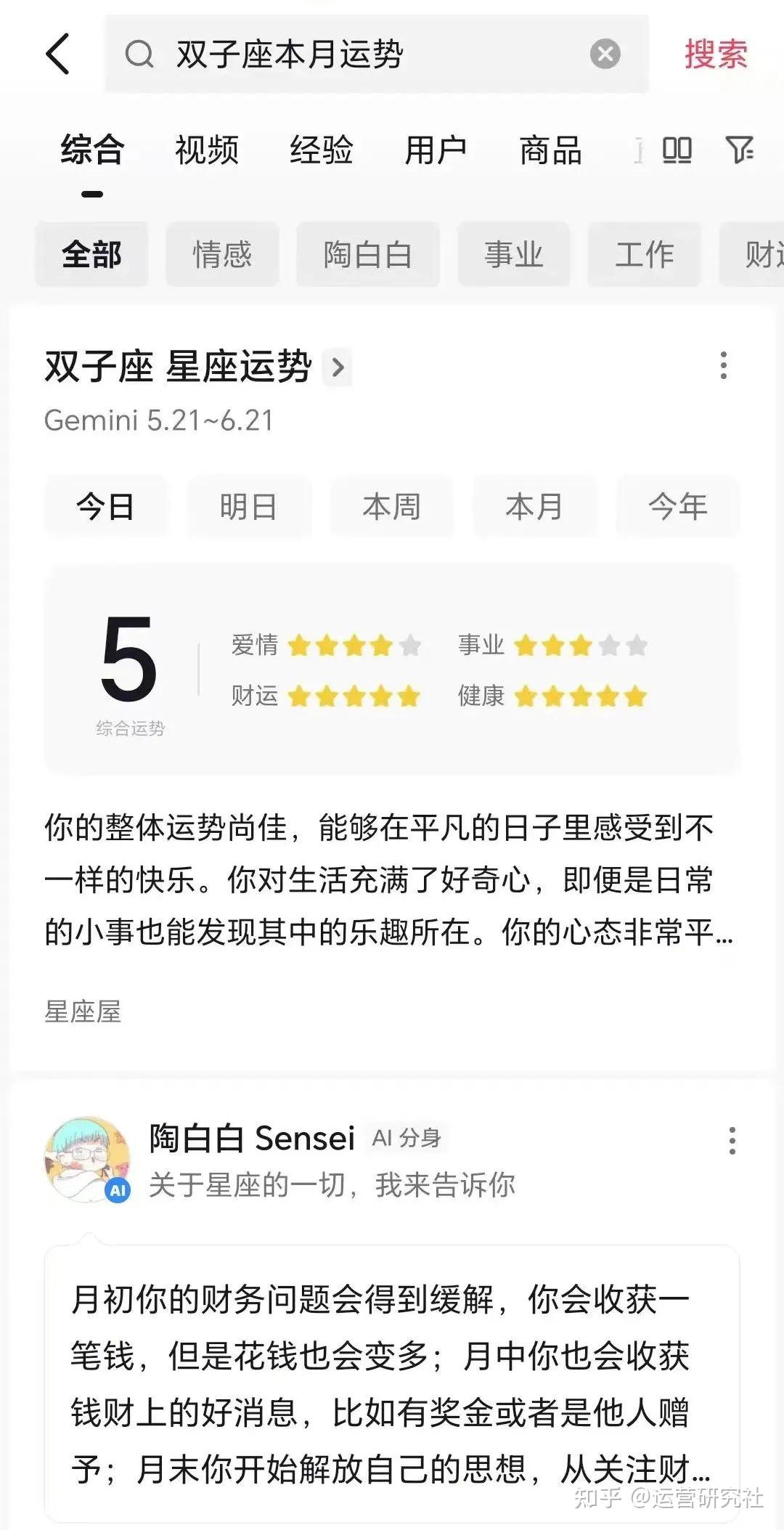
Task: Switch to the 视频 tab
Action: coord(207,150)
